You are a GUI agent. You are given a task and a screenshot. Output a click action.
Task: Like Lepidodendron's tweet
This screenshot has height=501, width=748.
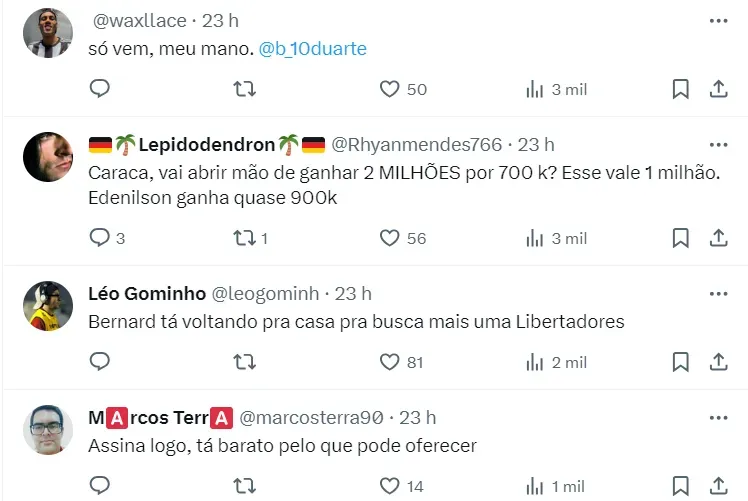tap(390, 238)
